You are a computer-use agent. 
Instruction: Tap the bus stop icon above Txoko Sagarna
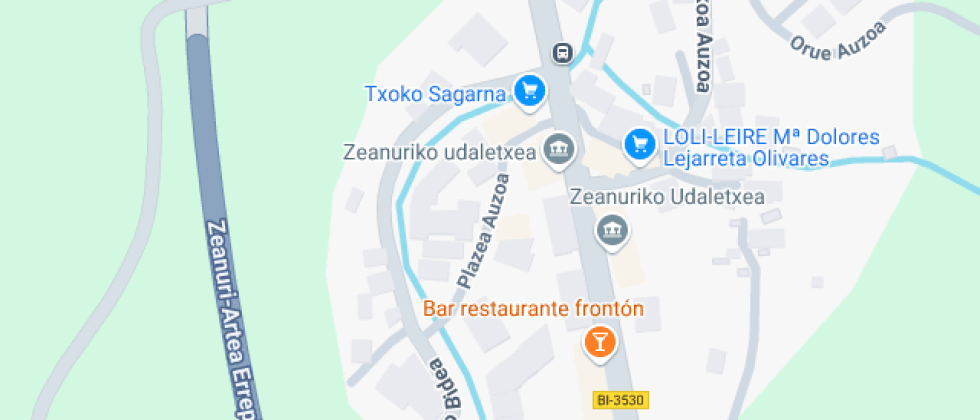click(563, 53)
